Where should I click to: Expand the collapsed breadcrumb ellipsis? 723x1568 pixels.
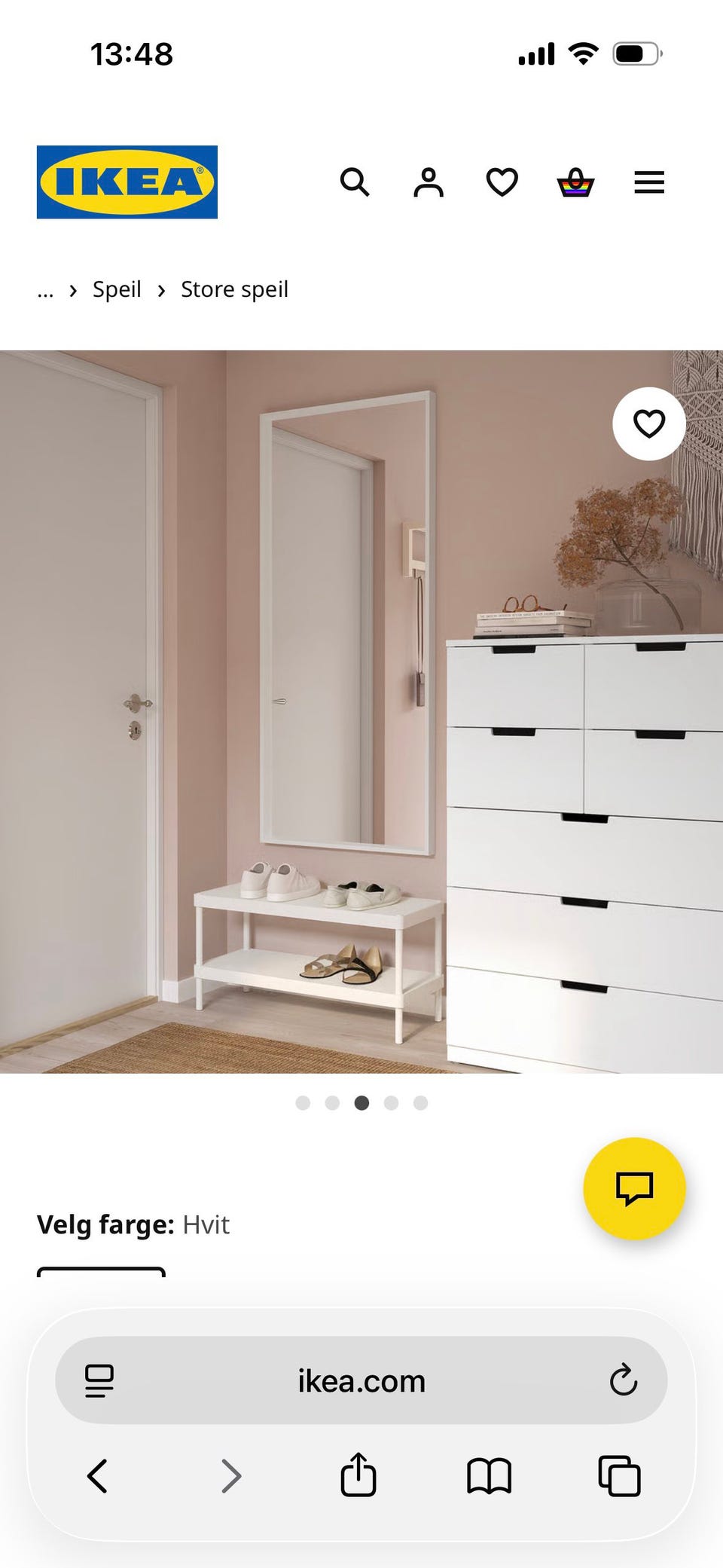click(x=45, y=289)
